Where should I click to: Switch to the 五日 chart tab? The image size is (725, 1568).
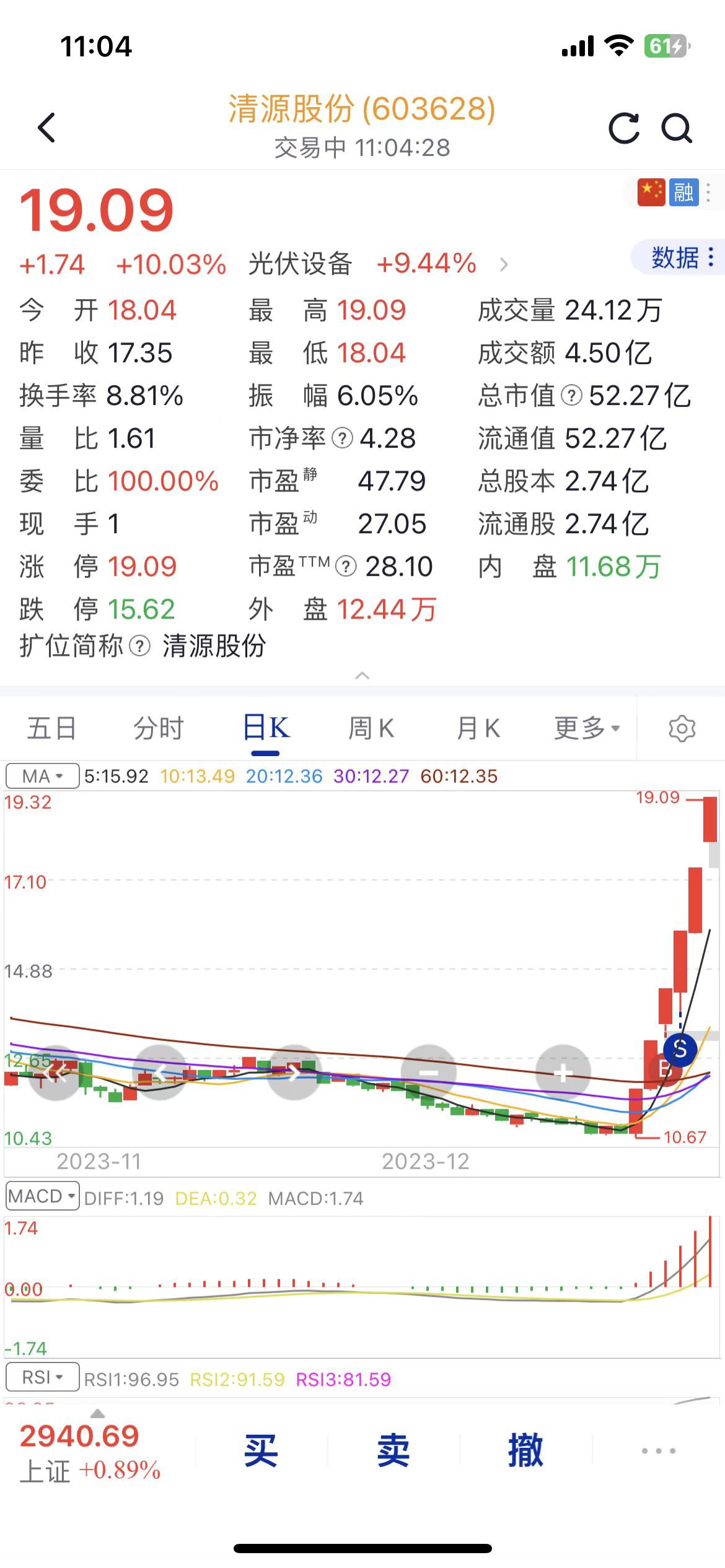coord(51,728)
